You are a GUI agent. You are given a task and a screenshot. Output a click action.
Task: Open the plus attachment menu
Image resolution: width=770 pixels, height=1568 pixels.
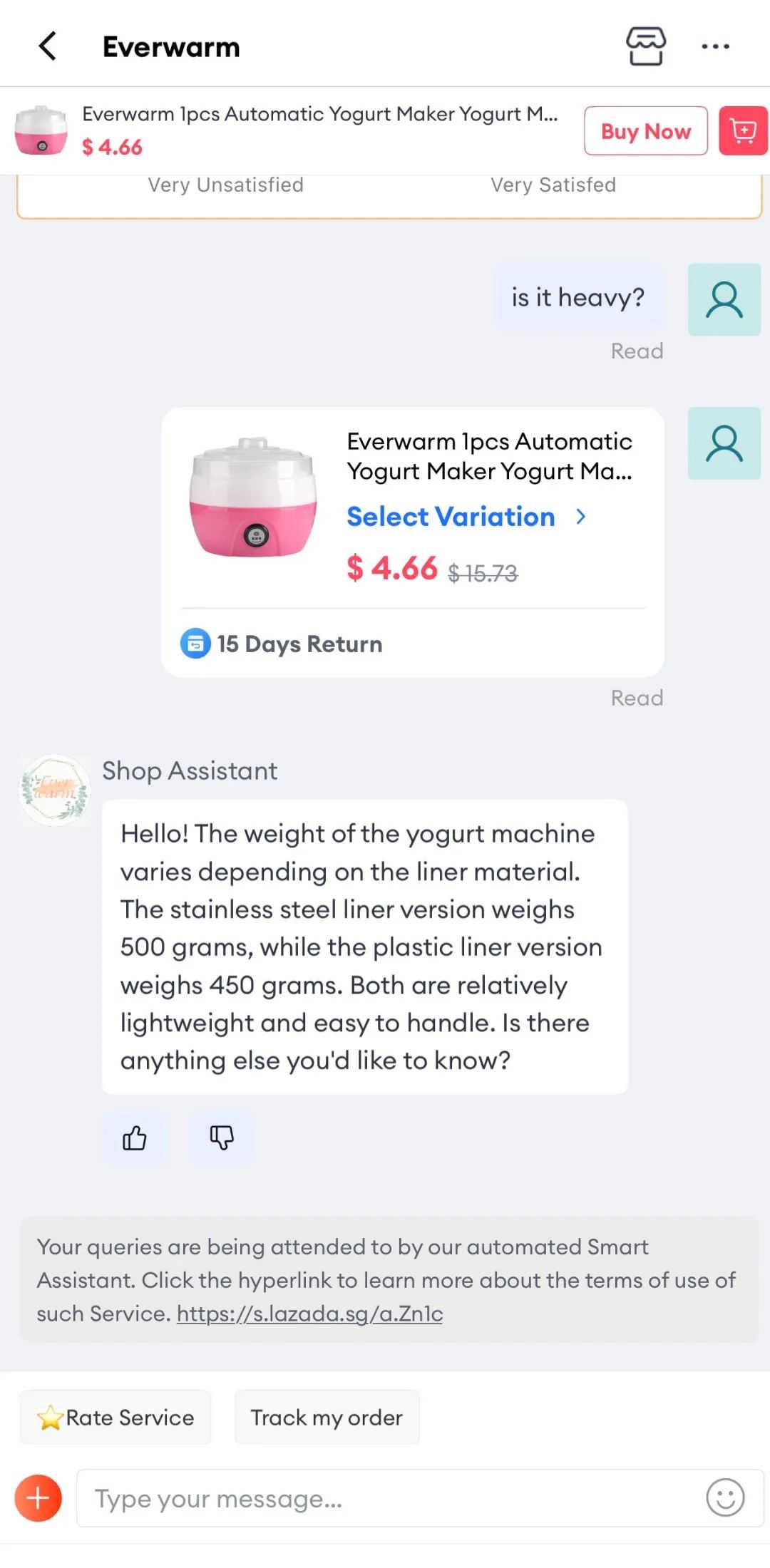coord(38,1498)
